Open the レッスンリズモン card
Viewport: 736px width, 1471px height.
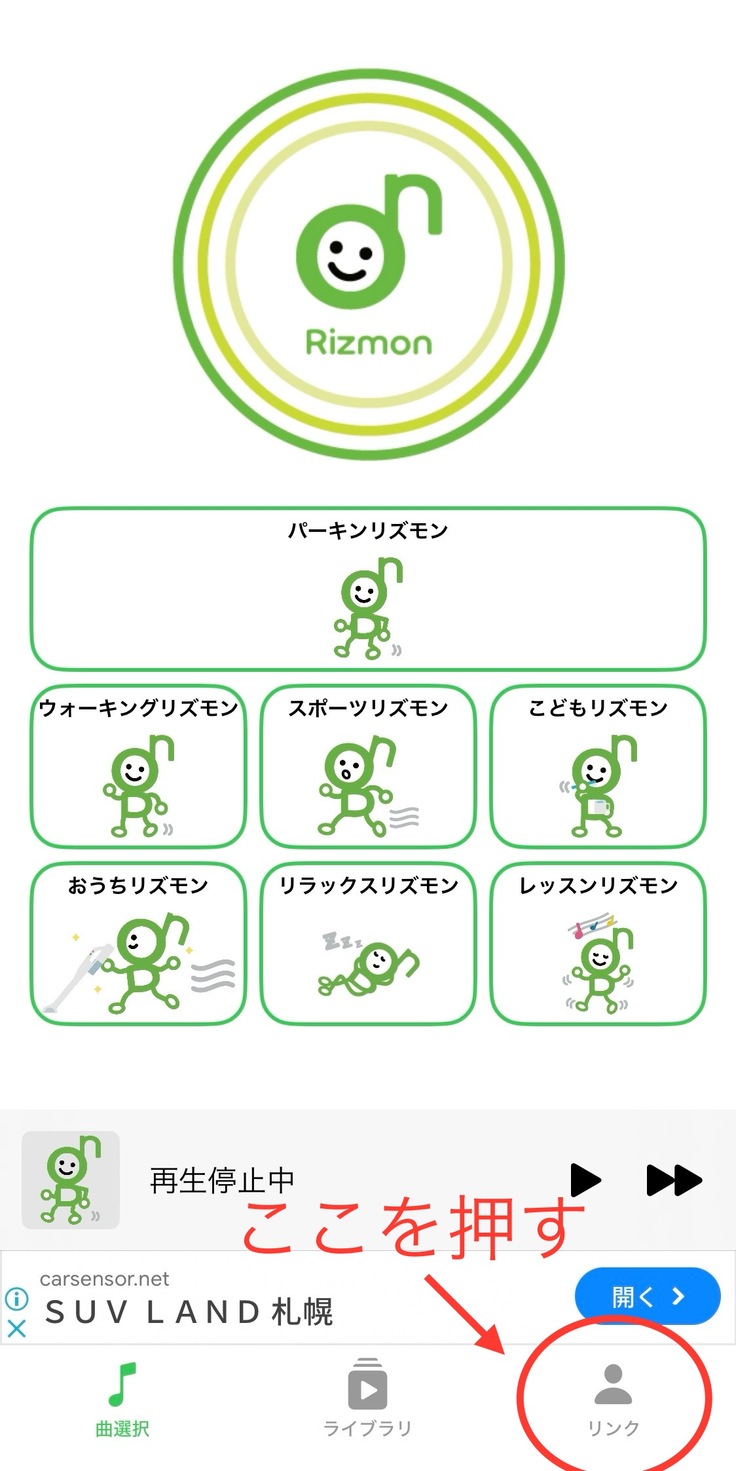point(598,944)
